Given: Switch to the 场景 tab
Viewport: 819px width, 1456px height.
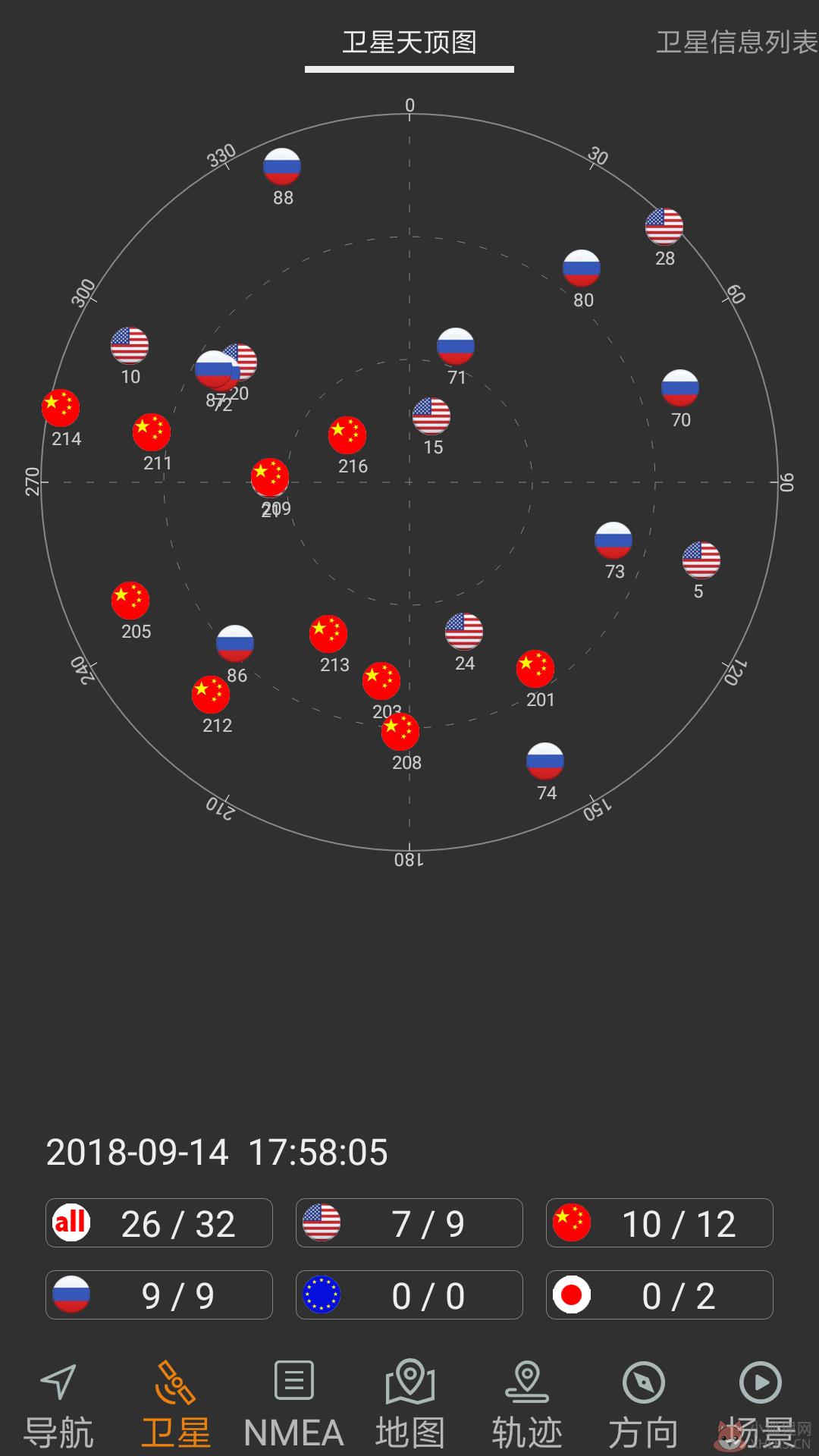Looking at the screenshot, I should pos(760,1405).
